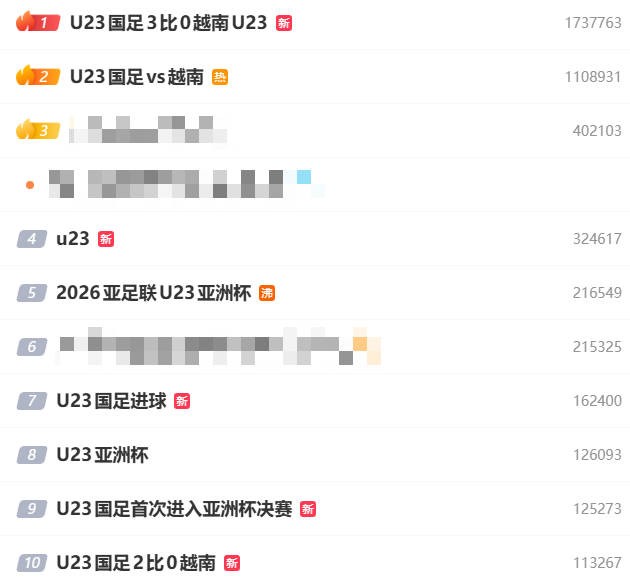This screenshot has width=630, height=584.
Task: Open 2026亚足联U23亚洲杯 trending topic
Action: click(153, 292)
